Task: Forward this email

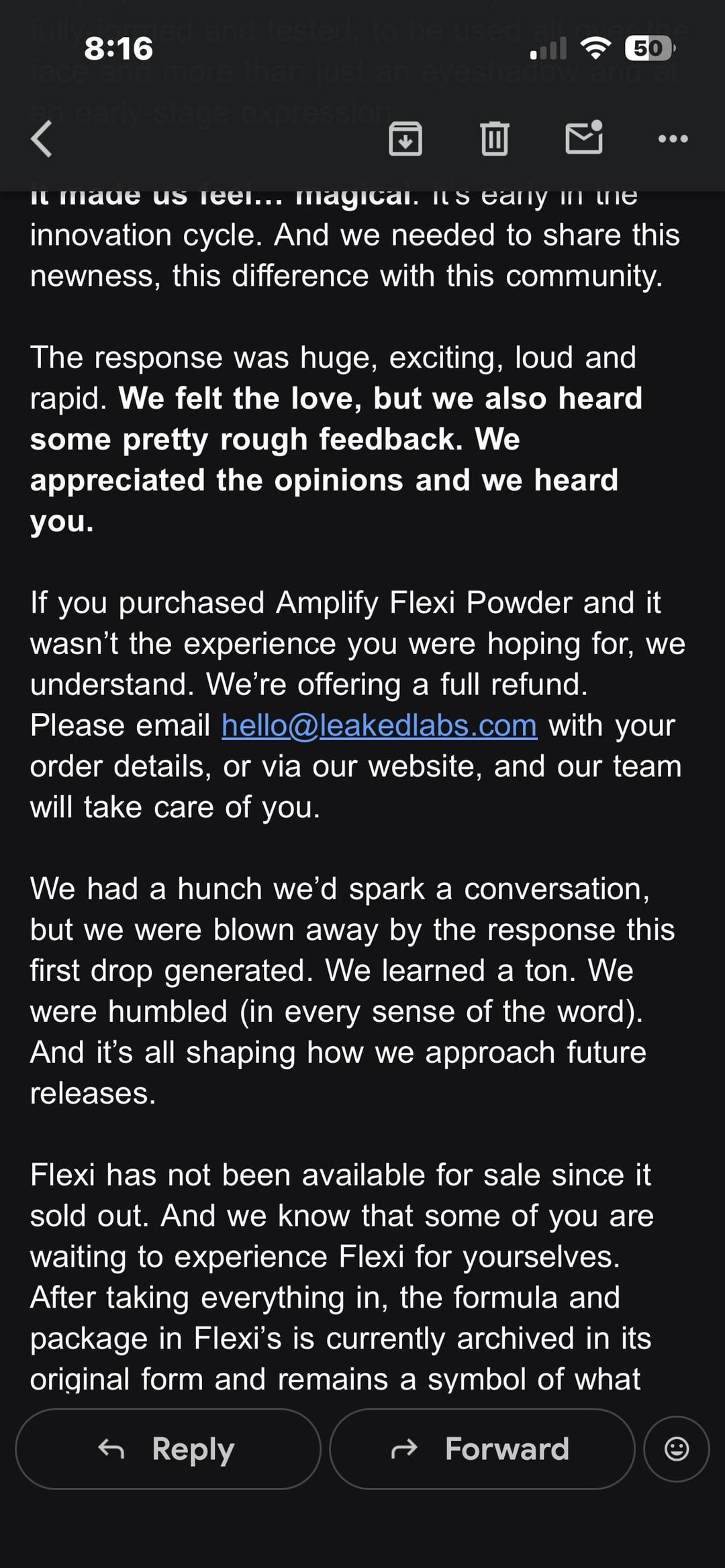Action: (x=481, y=1449)
